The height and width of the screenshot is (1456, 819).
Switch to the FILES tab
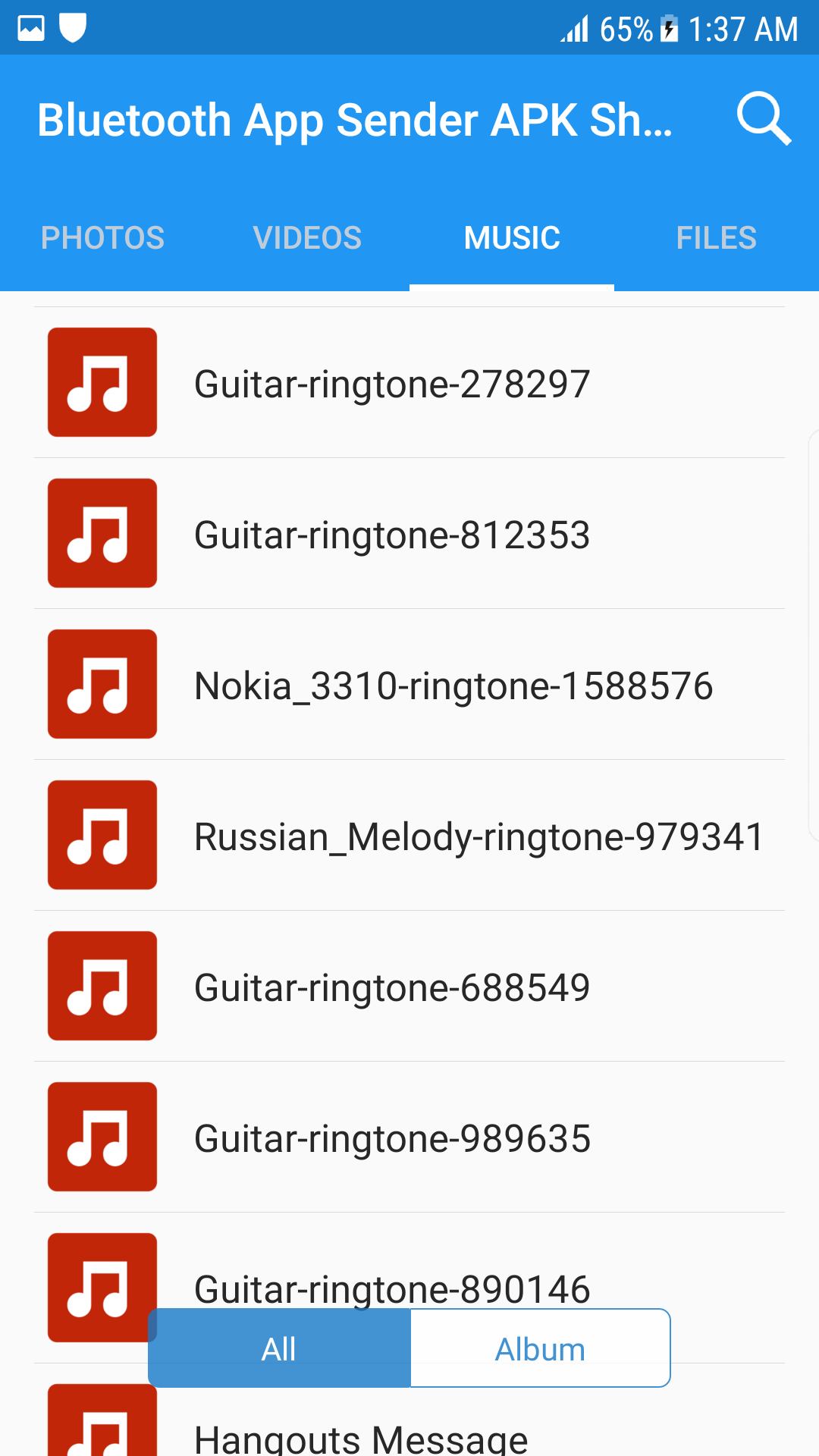pos(716,237)
